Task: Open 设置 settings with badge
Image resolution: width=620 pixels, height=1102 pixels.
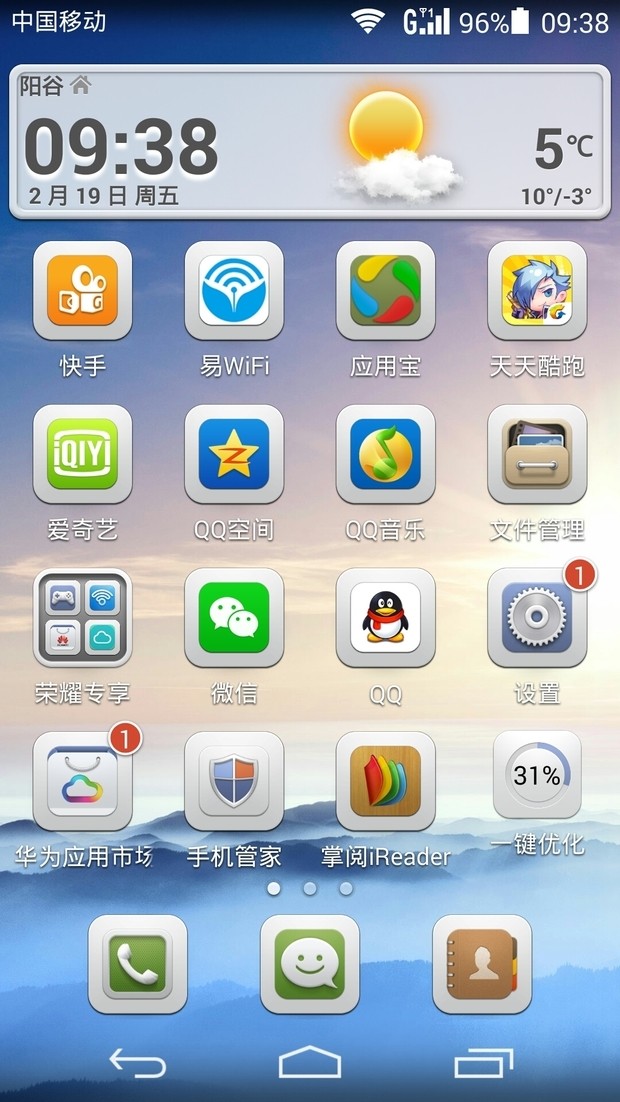Action: pos(537,618)
